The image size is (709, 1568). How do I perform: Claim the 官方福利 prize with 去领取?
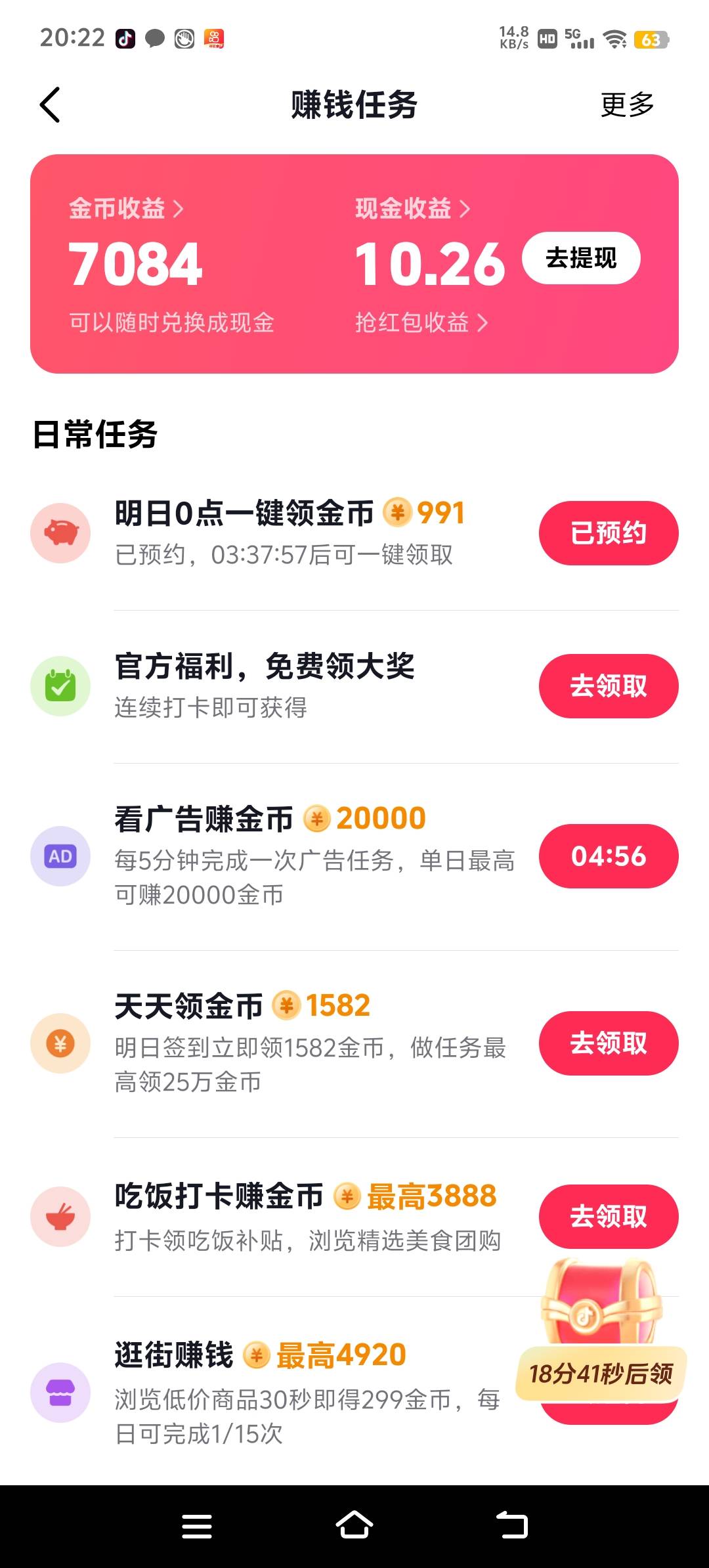click(x=609, y=686)
